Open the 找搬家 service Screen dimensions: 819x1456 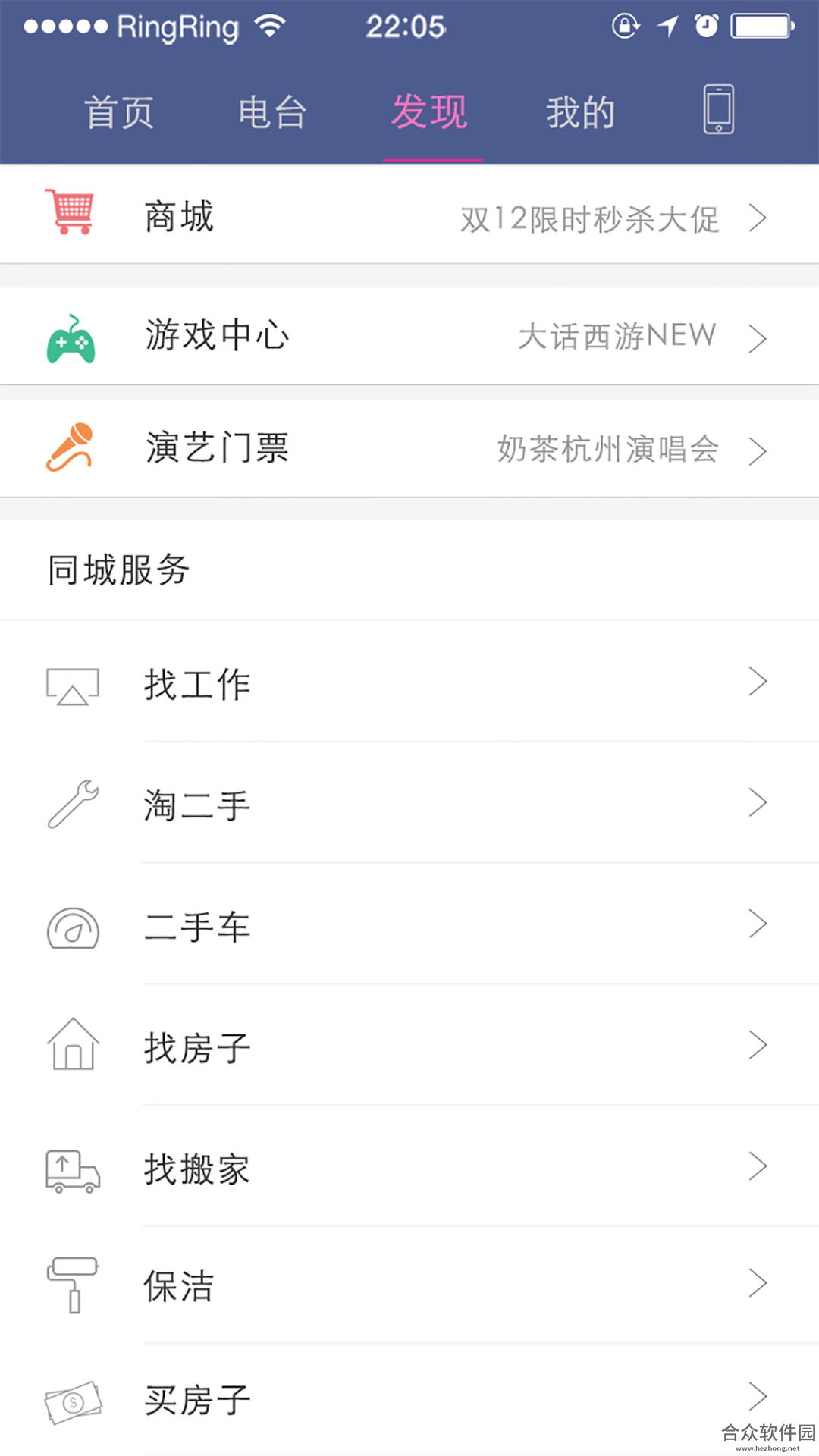click(x=409, y=1167)
